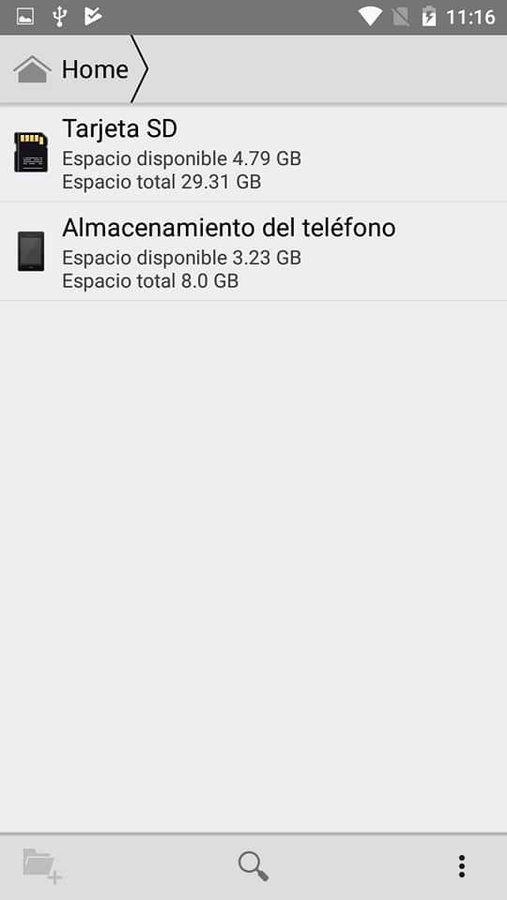The image size is (507, 900).
Task: Tap the Home breadcrumb
Action: click(x=72, y=69)
